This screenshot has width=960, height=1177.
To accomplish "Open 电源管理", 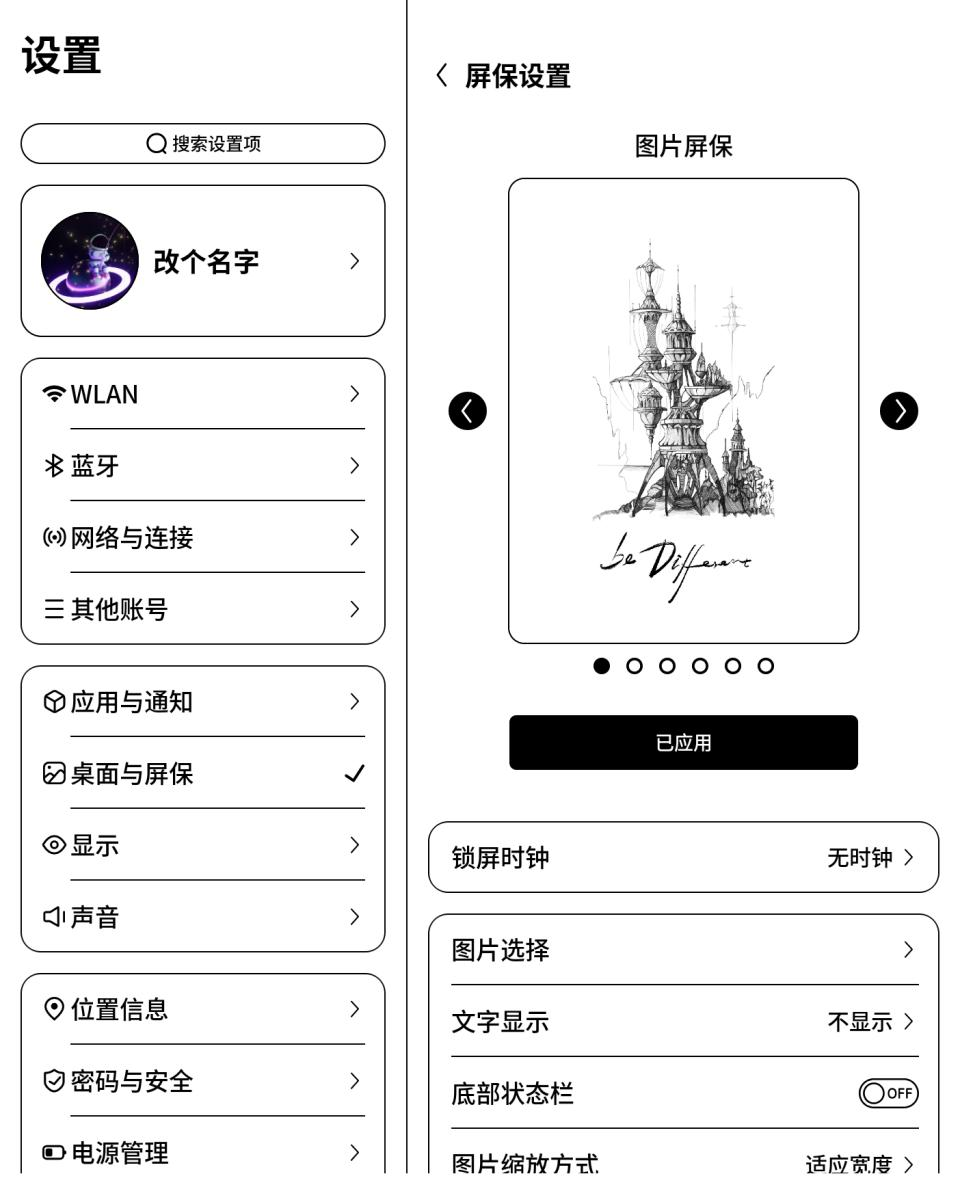I will click(x=203, y=1153).
